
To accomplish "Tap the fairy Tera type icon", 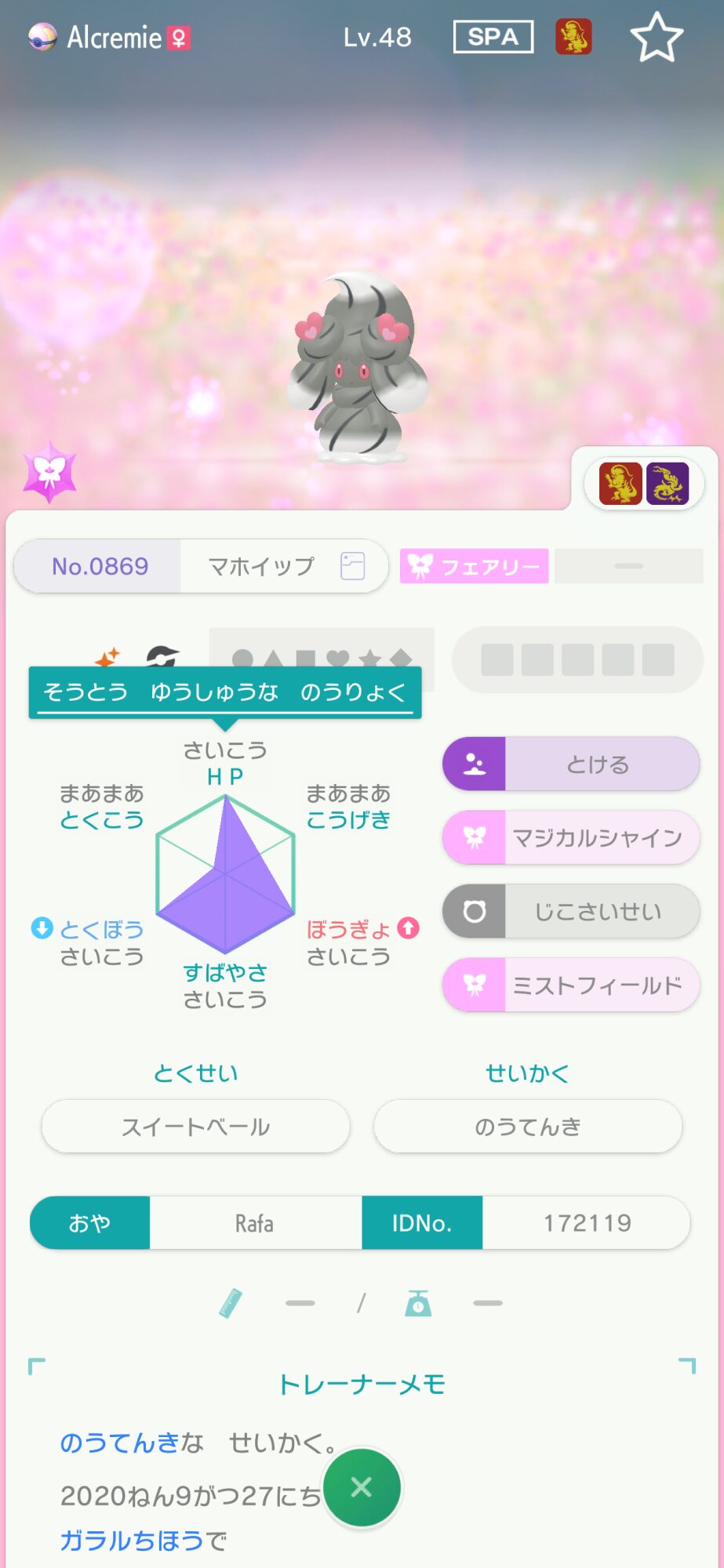I will (x=50, y=472).
